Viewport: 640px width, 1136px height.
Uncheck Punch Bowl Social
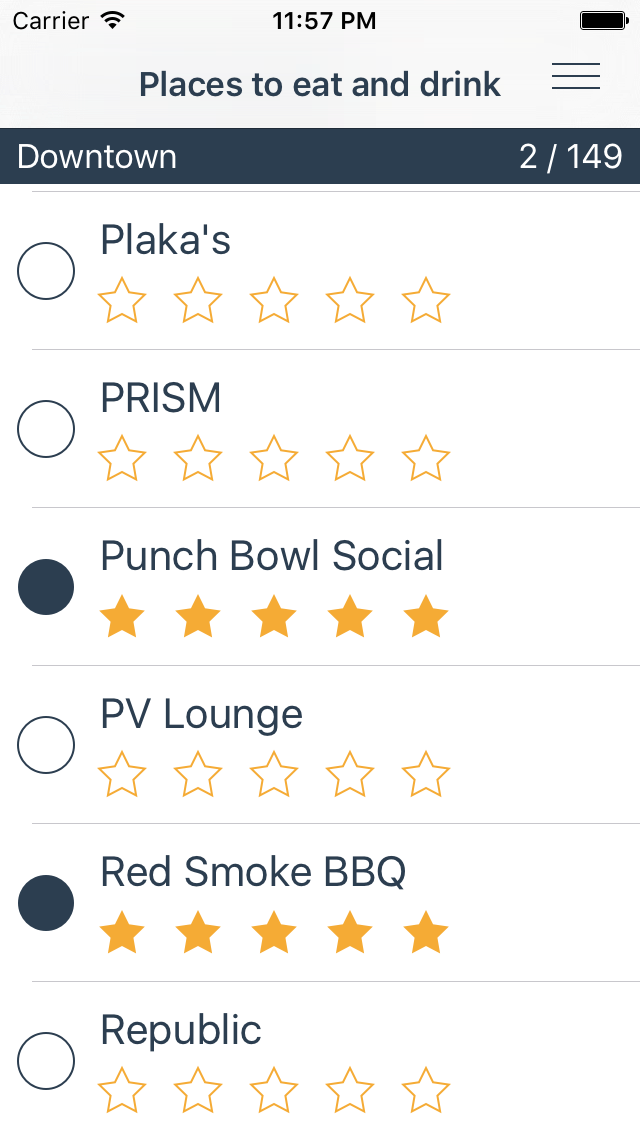(x=46, y=587)
